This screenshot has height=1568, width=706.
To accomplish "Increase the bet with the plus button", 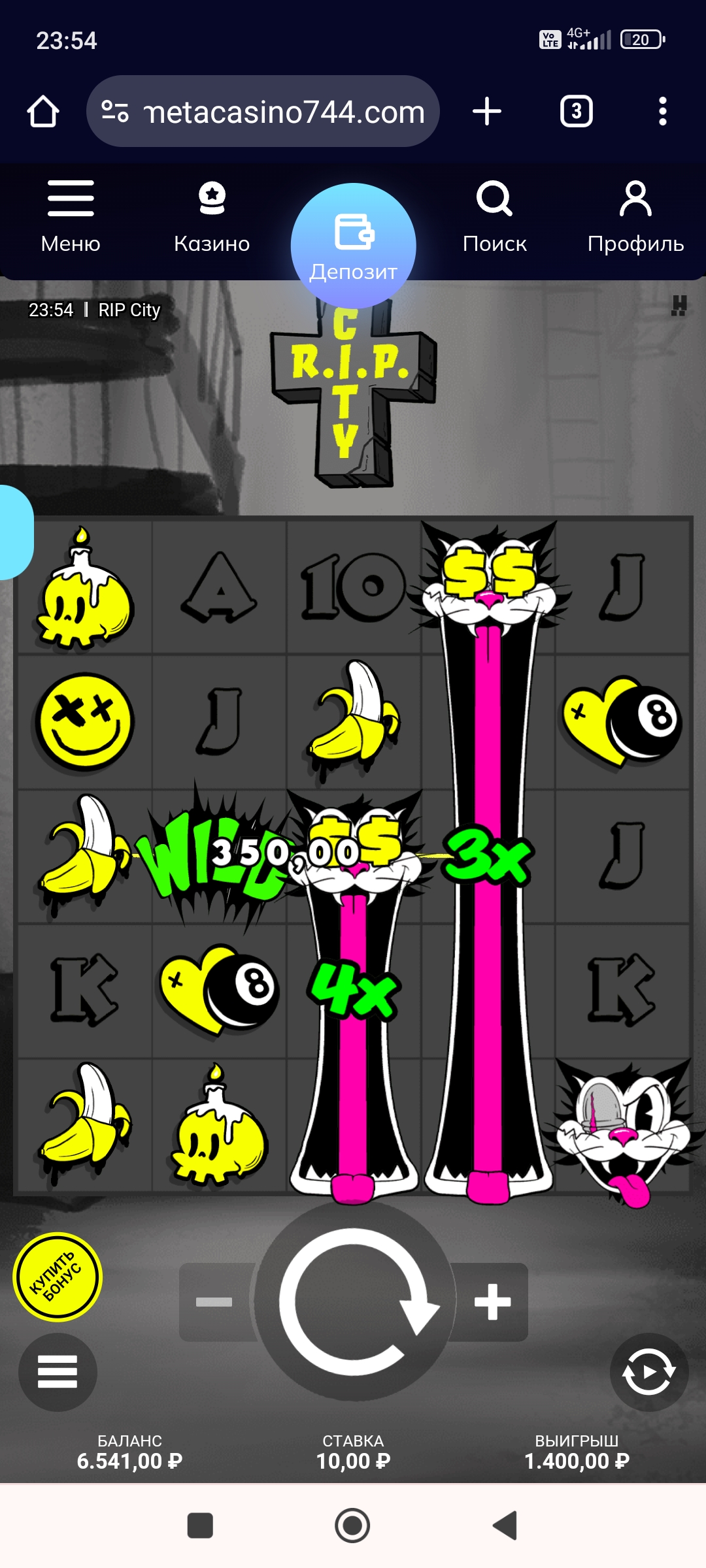I will coord(492,1302).
